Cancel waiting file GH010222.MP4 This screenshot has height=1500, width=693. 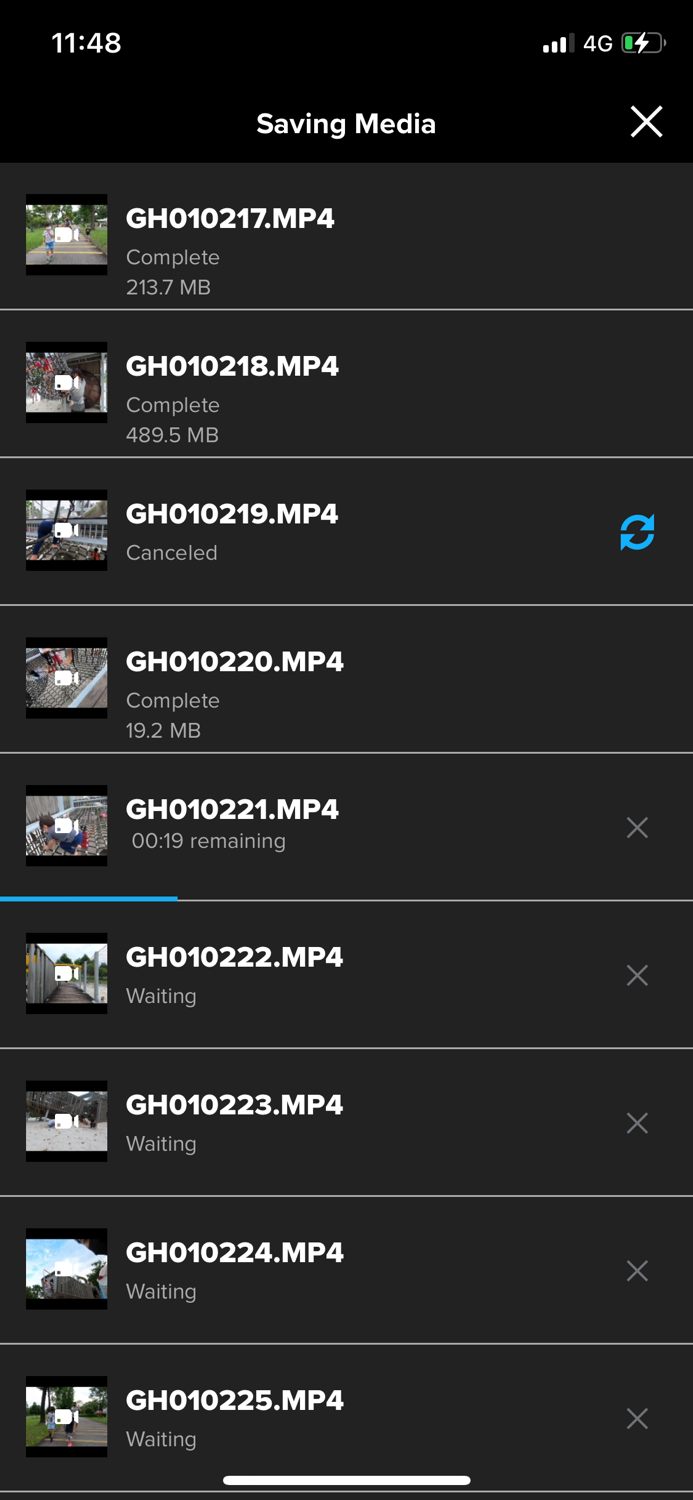click(x=637, y=975)
